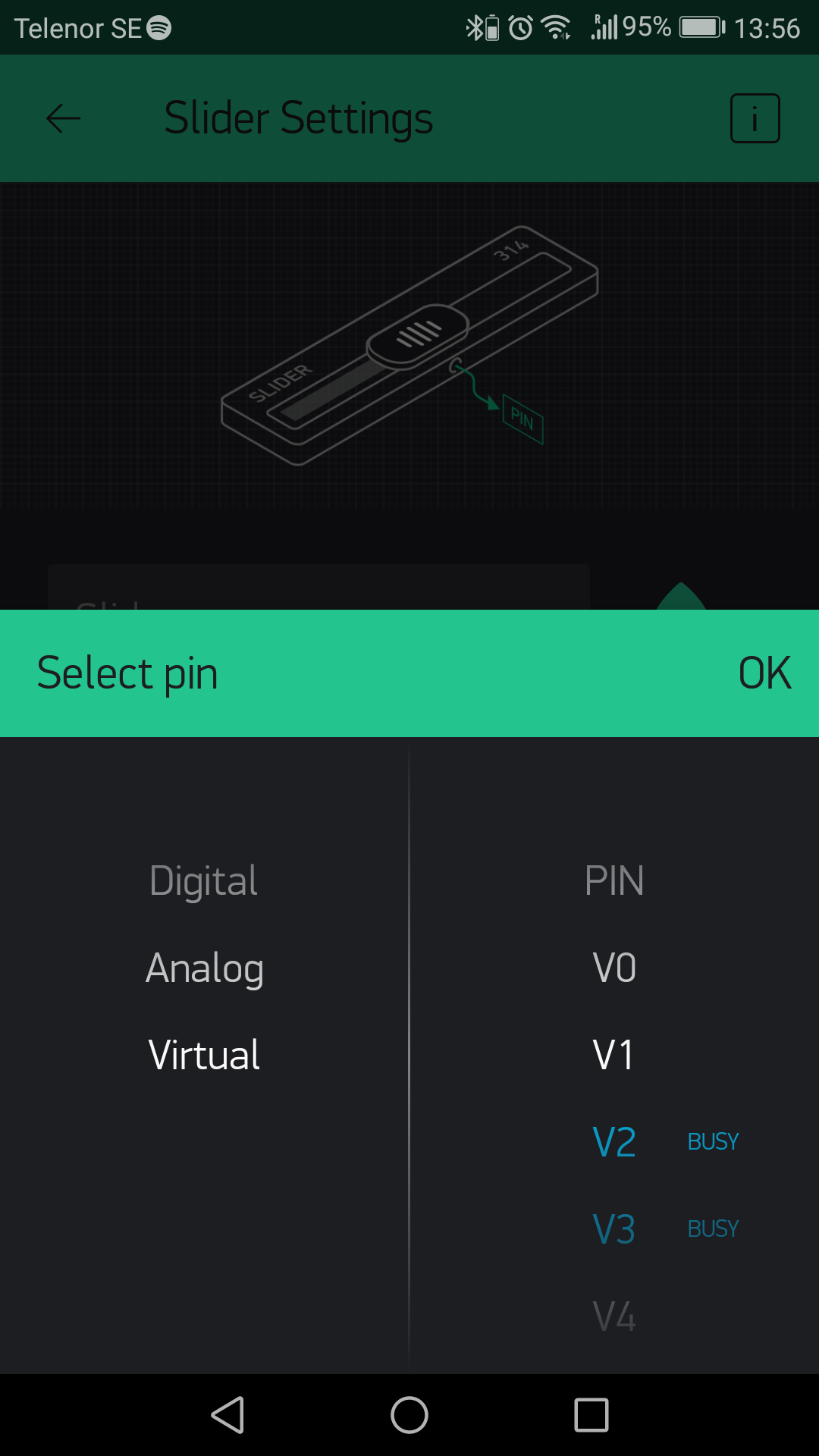Select the Digital pin type
The height and width of the screenshot is (1456, 819).
[x=204, y=881]
